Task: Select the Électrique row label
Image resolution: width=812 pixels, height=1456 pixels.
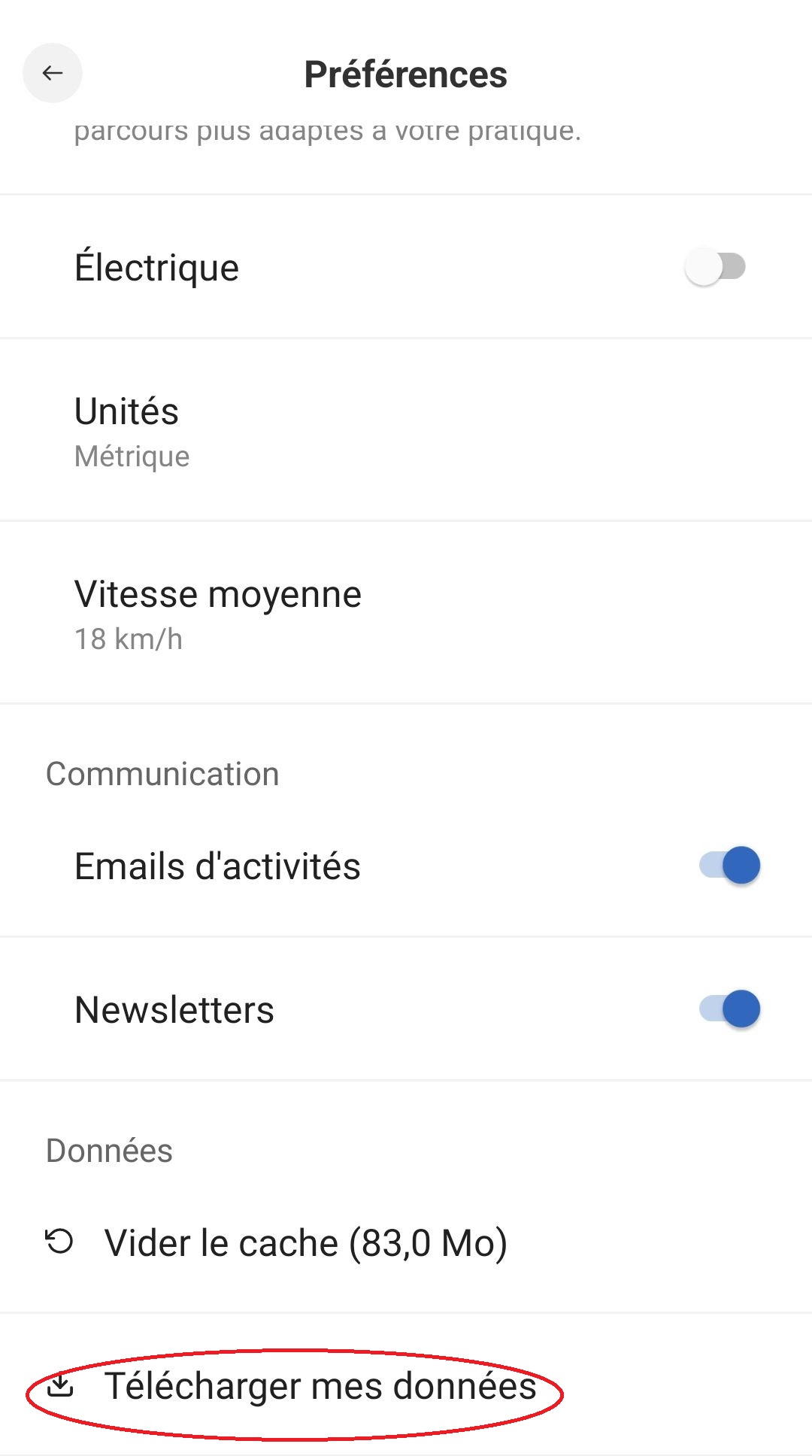Action: [x=156, y=266]
